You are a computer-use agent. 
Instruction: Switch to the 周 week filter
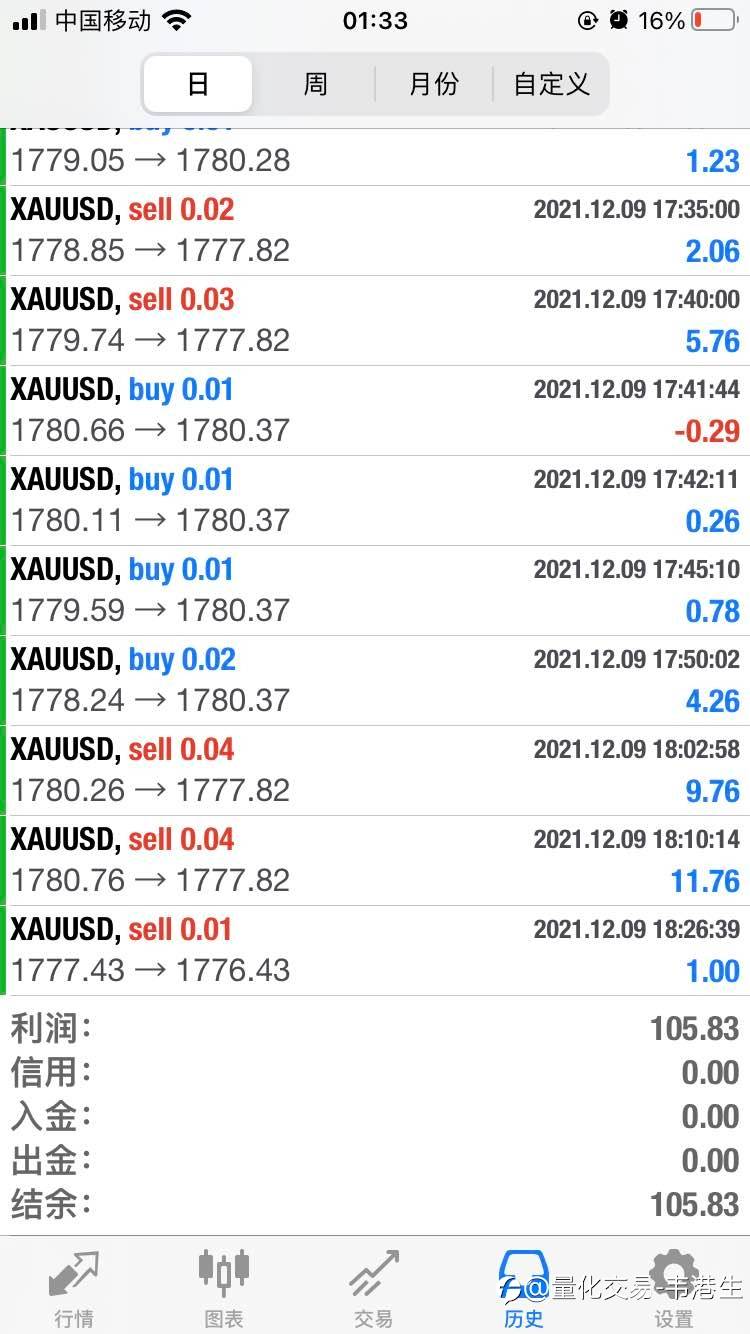point(315,84)
